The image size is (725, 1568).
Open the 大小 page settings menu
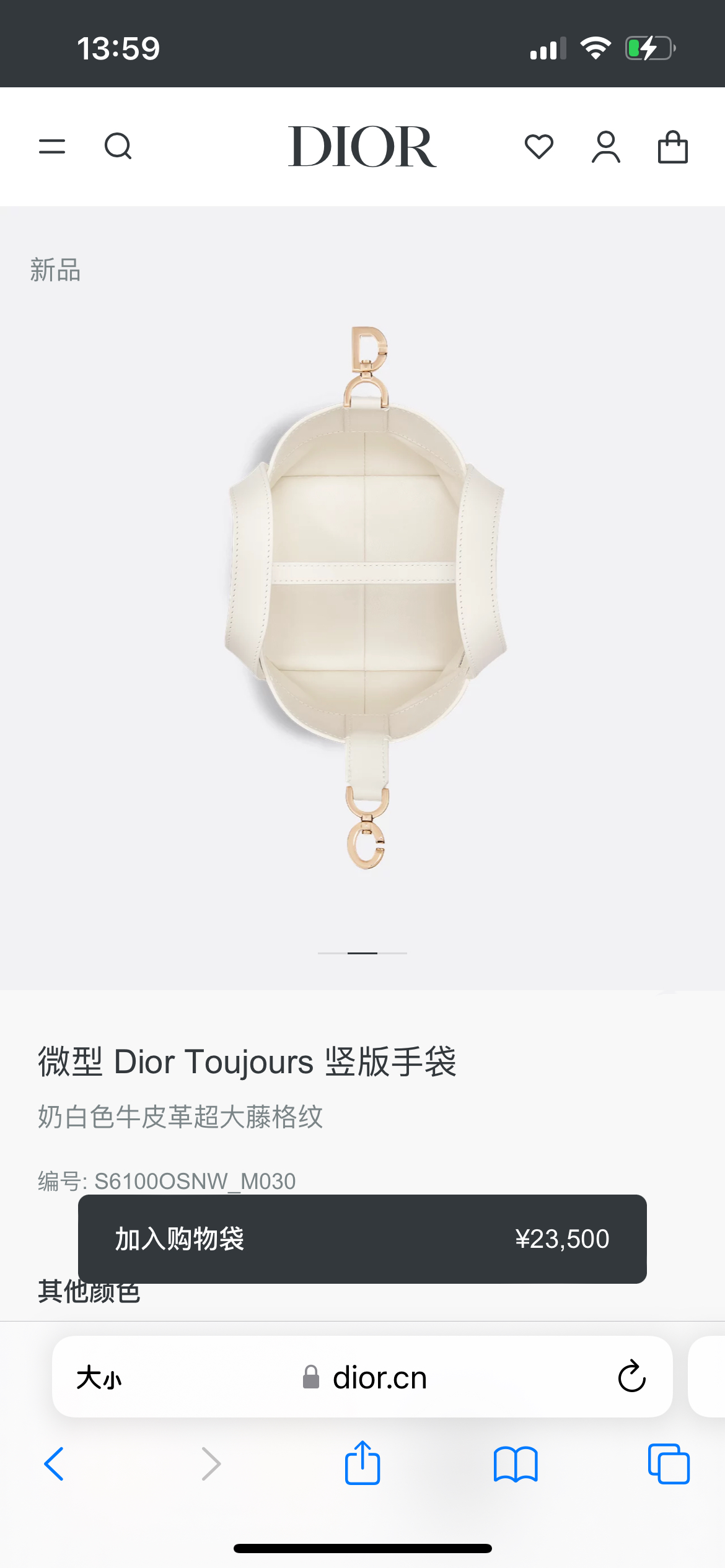[99, 1378]
